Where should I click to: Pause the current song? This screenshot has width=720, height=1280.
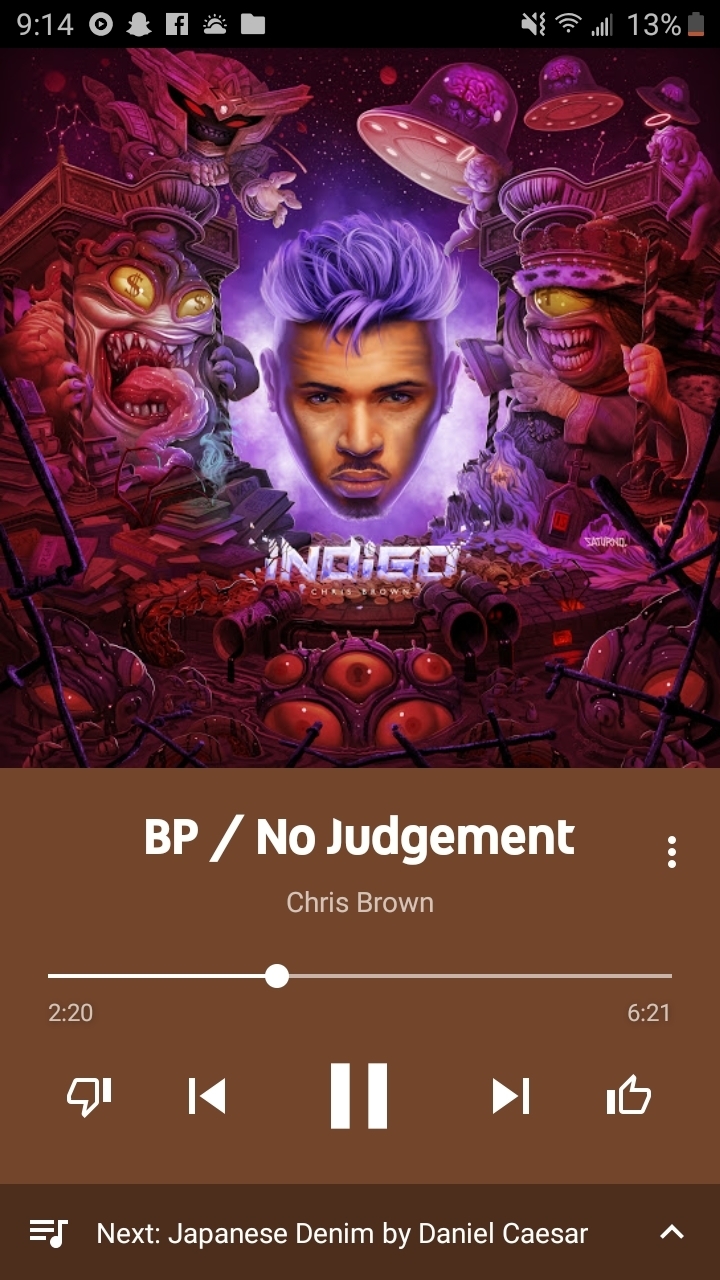(359, 1096)
